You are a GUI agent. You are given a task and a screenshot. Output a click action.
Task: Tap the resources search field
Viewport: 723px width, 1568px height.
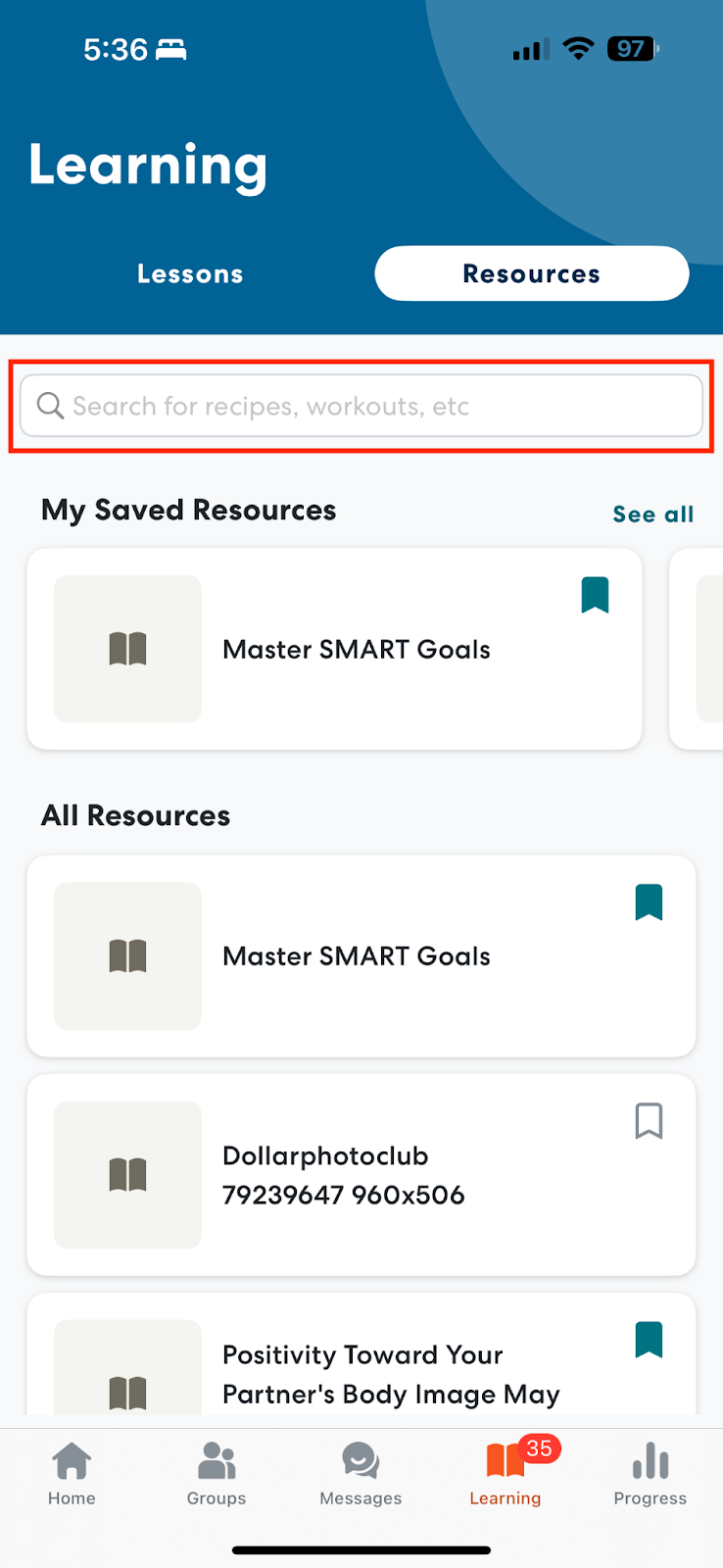361,406
